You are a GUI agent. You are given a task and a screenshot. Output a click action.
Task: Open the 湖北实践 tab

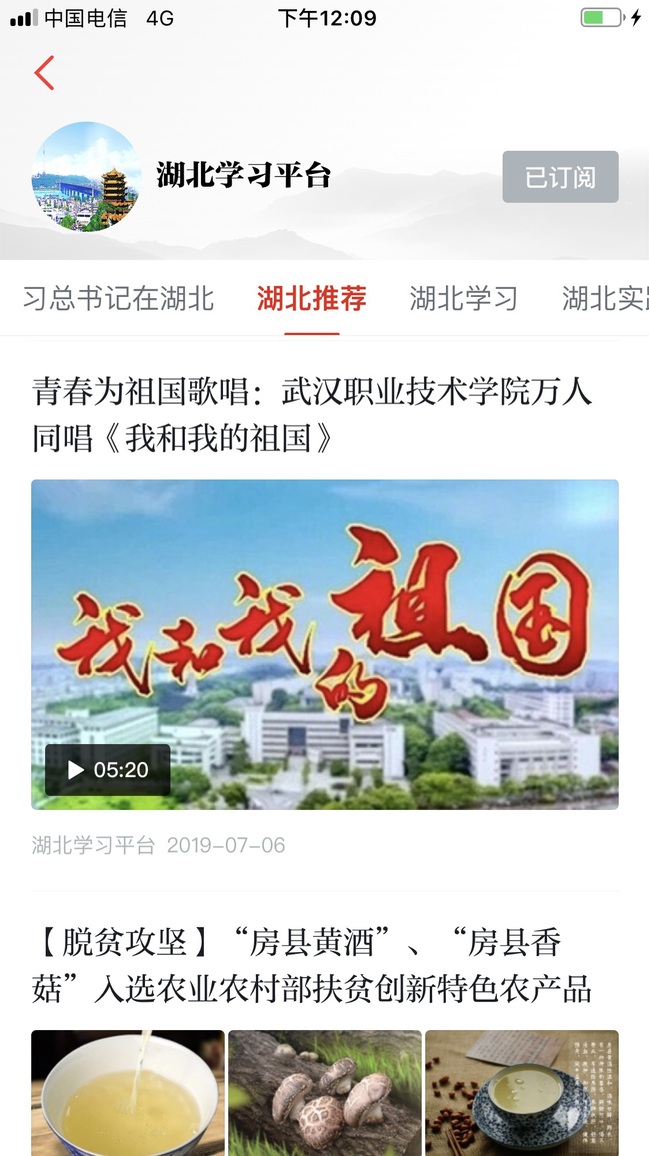pos(603,298)
